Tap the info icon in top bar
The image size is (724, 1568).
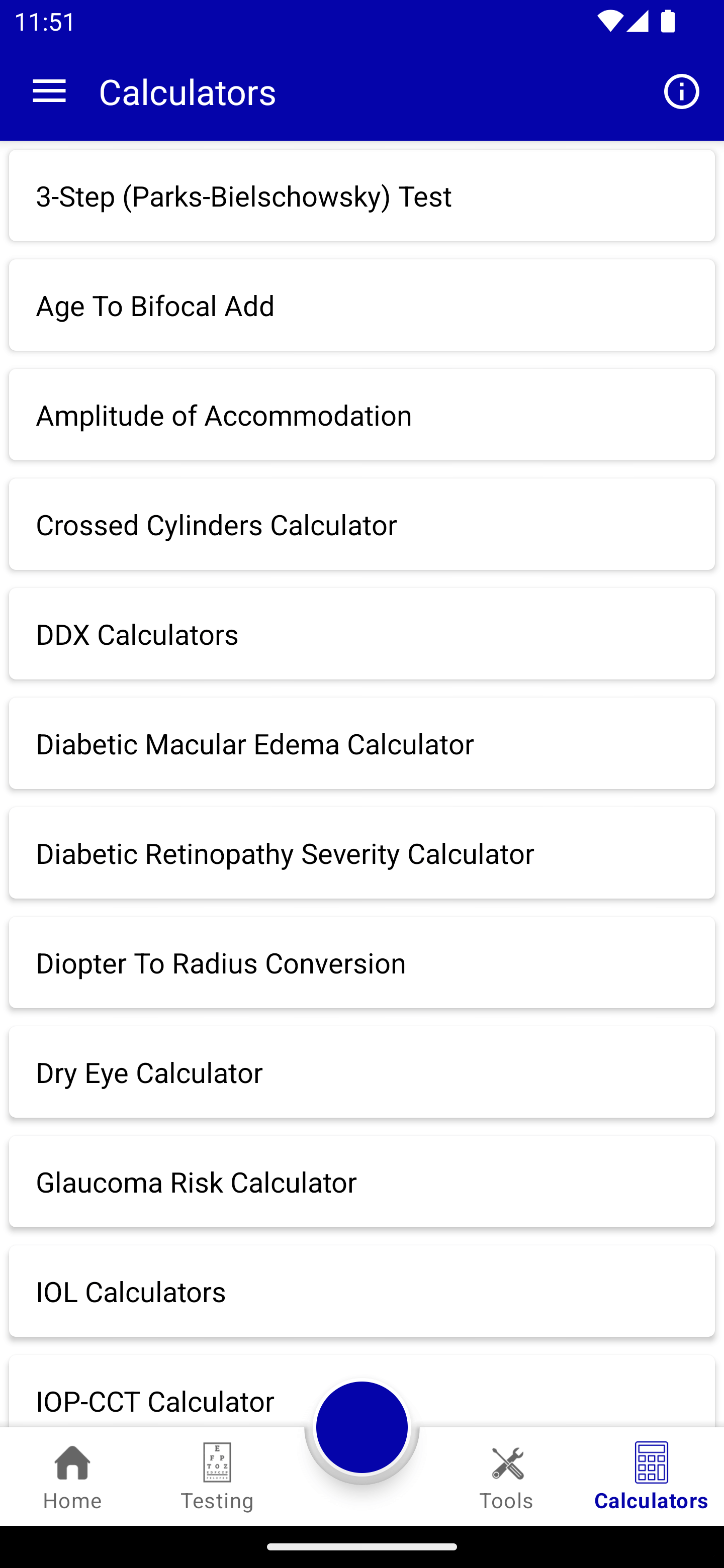pyautogui.click(x=680, y=91)
